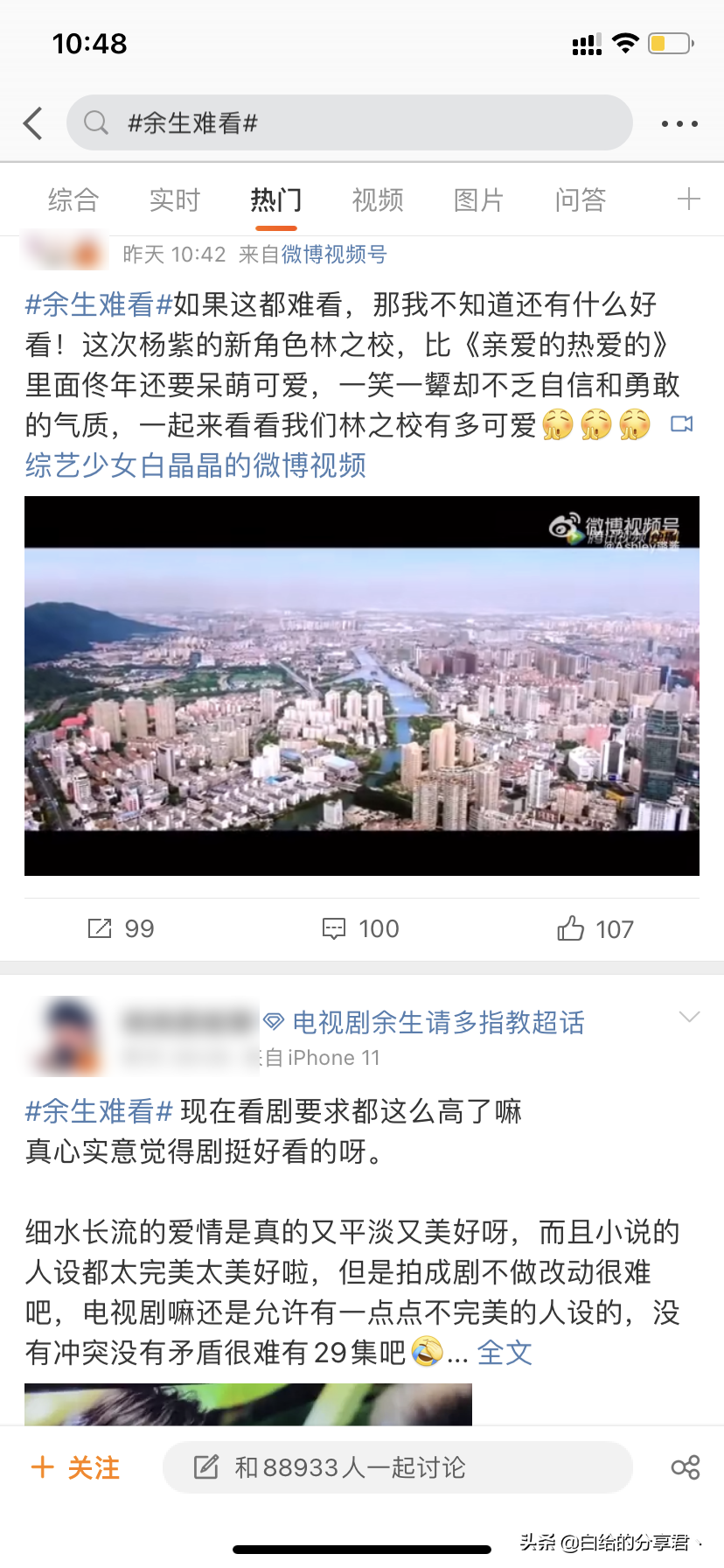This screenshot has width=724, height=1568.
Task: Switch to the 实时 tab
Action: (175, 200)
